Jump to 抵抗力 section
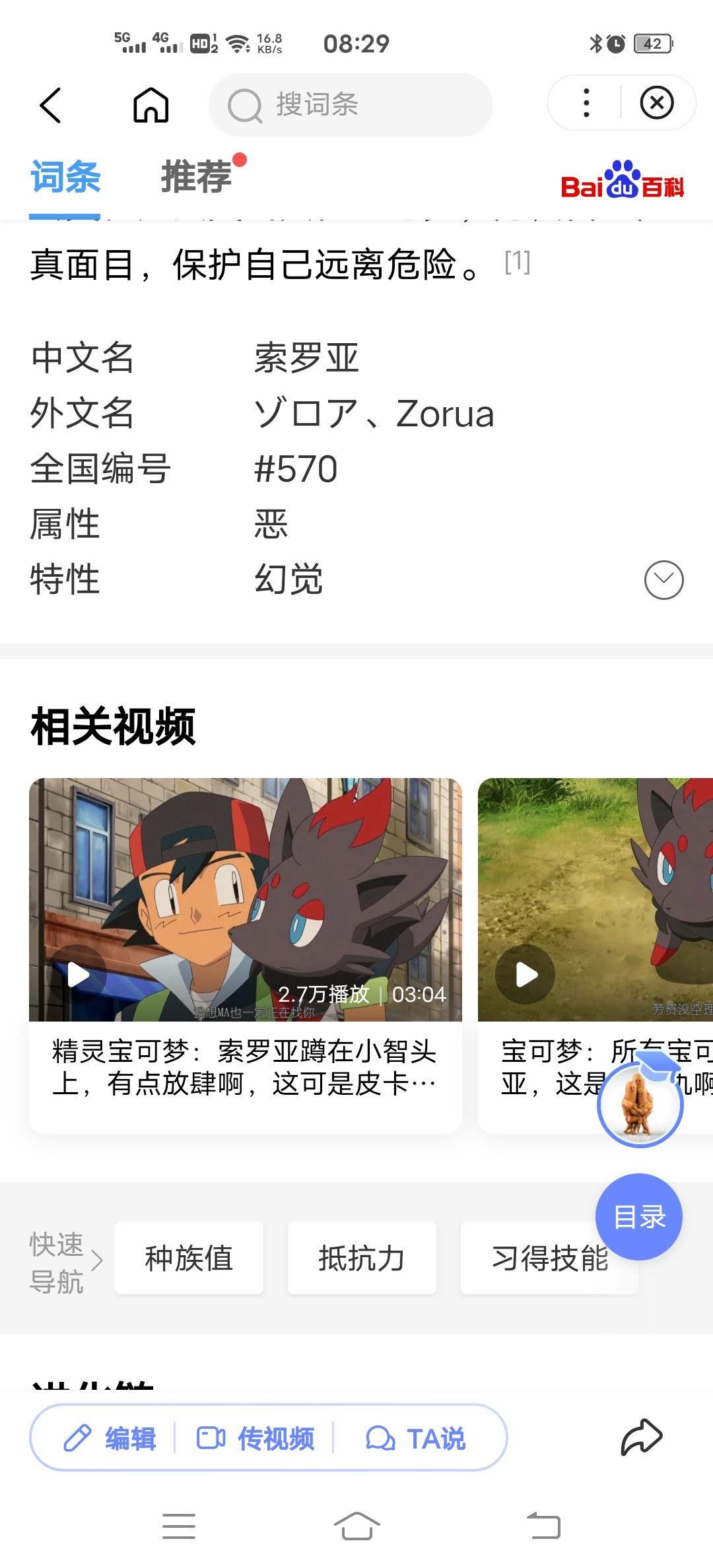Image resolution: width=713 pixels, height=1568 pixels. click(362, 1258)
